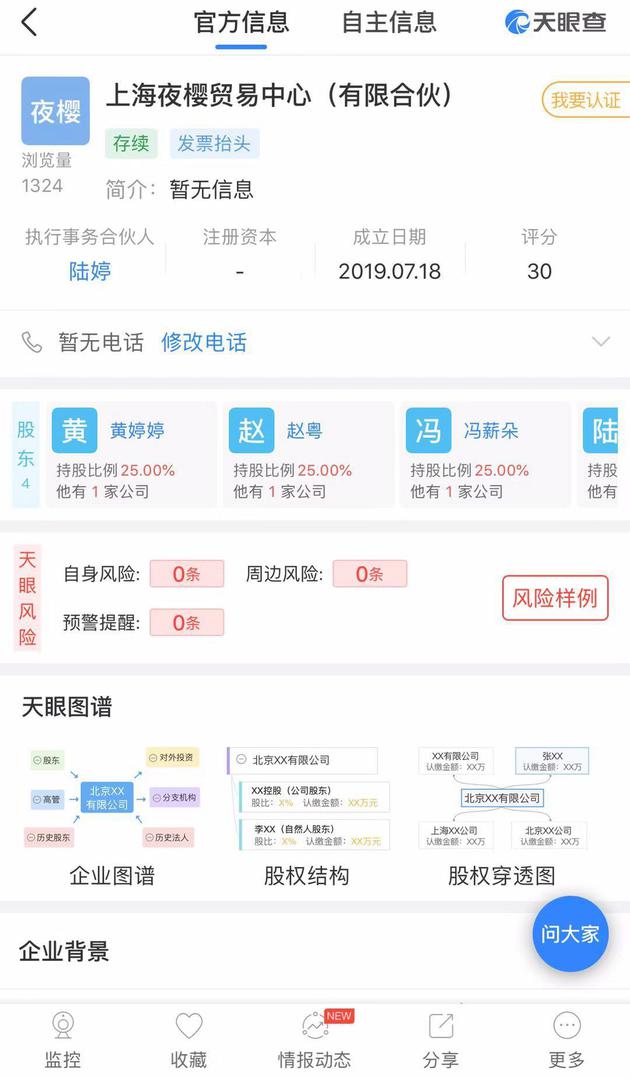View the 周边风险 count
Image resolution: width=630 pixels, height=1078 pixels.
click(369, 574)
